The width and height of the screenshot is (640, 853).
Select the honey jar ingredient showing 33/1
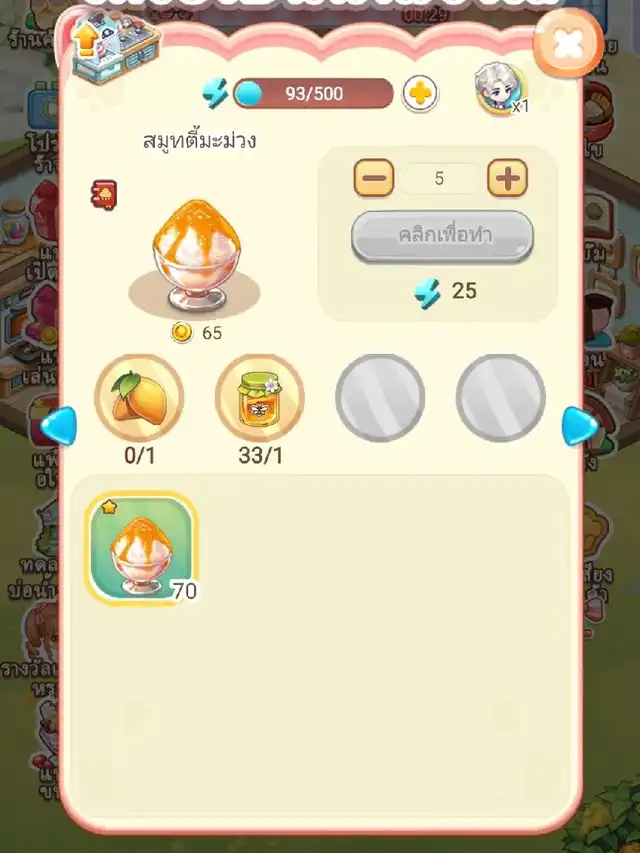pyautogui.click(x=260, y=398)
